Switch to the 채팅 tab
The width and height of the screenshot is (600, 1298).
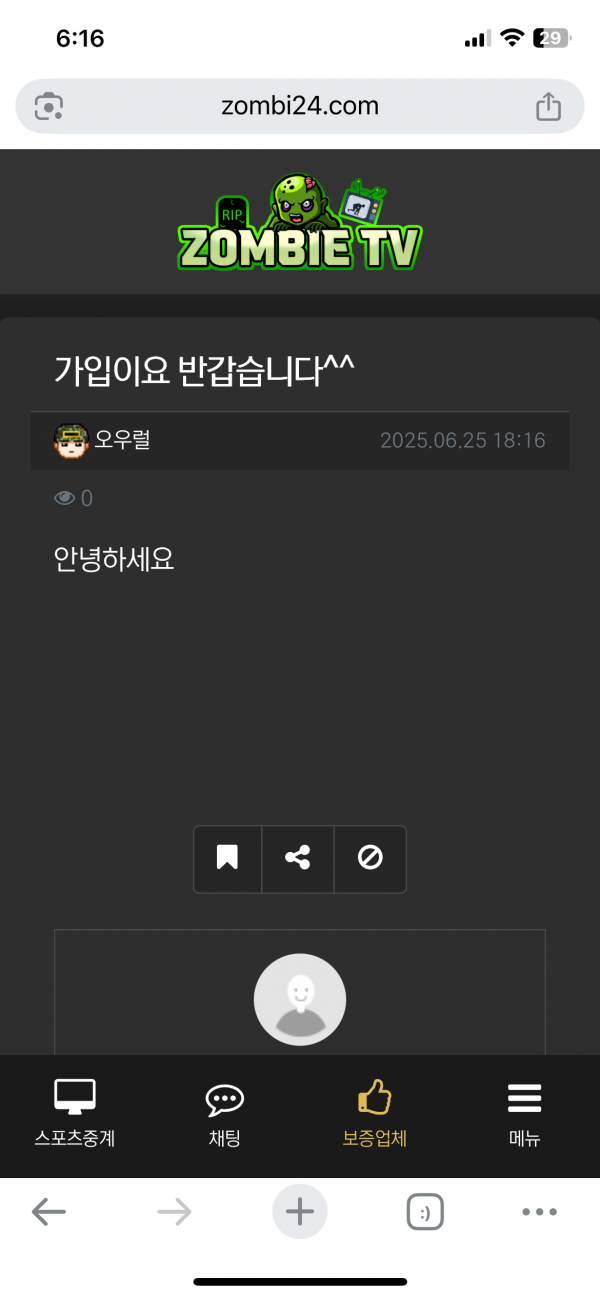pos(225,1114)
